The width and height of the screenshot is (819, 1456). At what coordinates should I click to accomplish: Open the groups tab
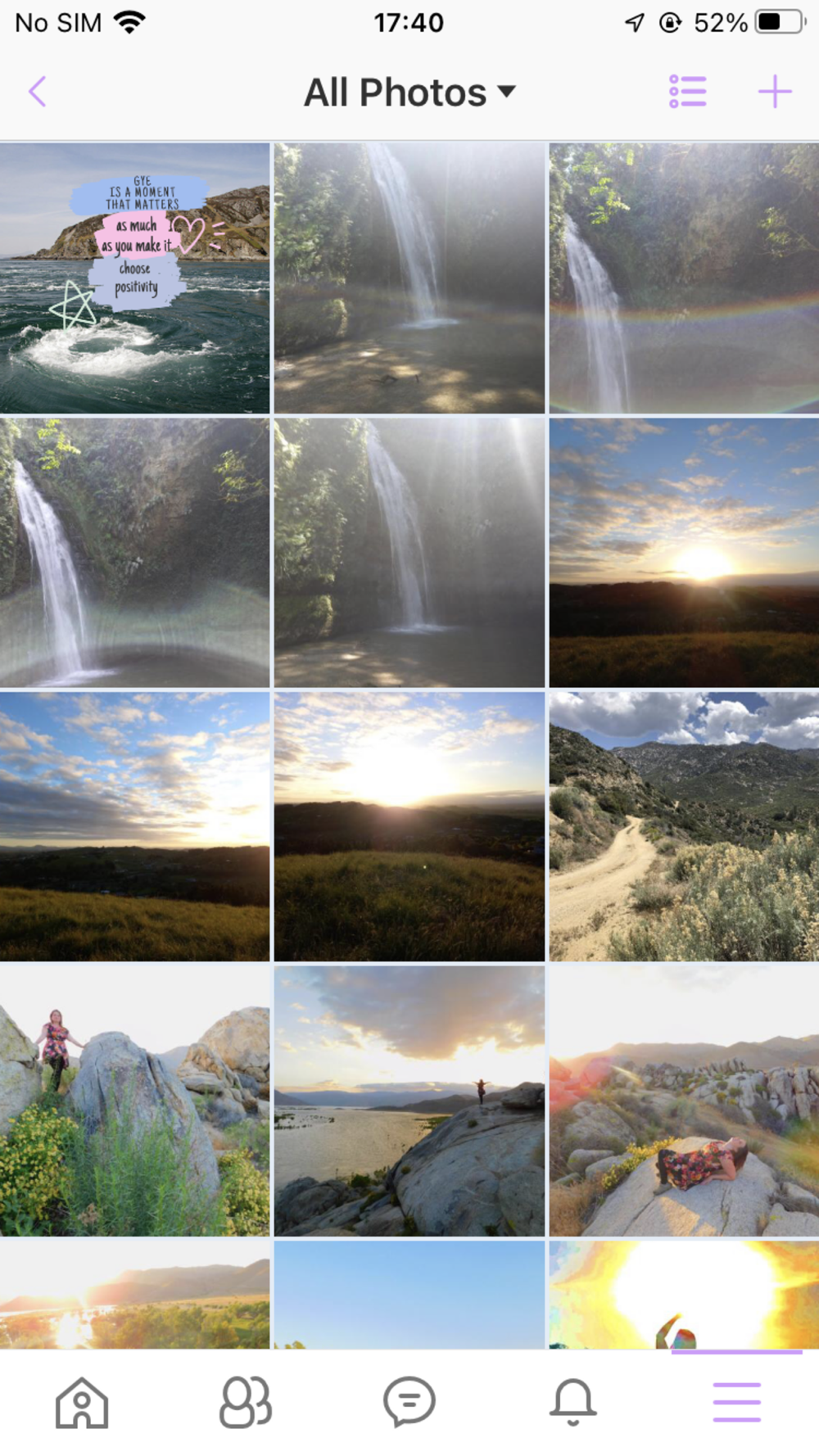[x=246, y=1402]
